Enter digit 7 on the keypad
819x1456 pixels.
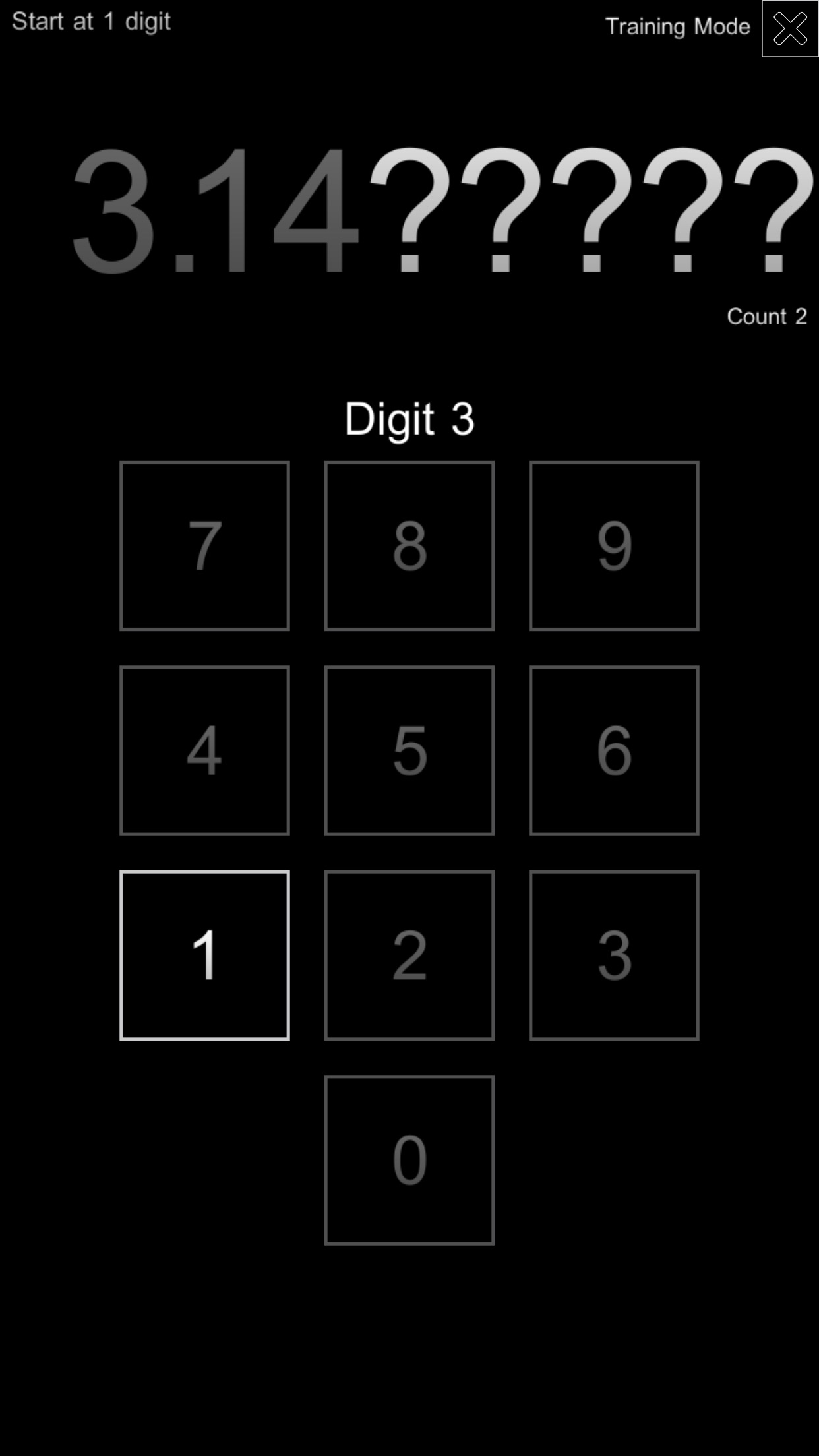click(x=204, y=546)
